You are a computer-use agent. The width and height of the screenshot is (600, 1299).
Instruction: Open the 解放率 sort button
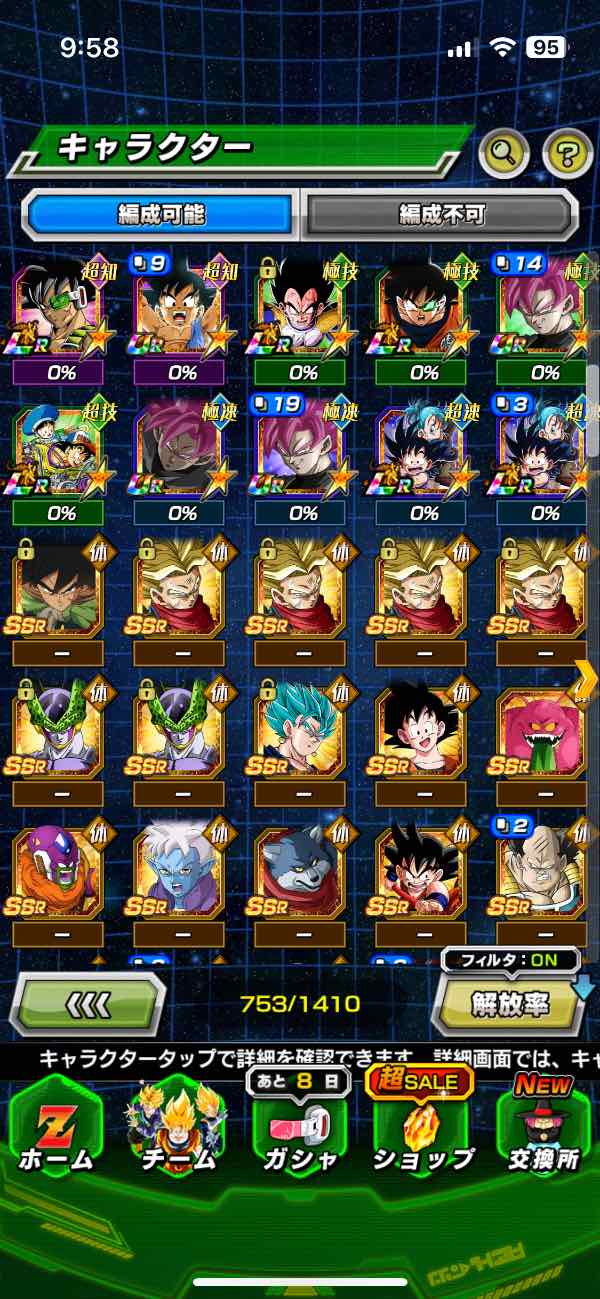[510, 1005]
